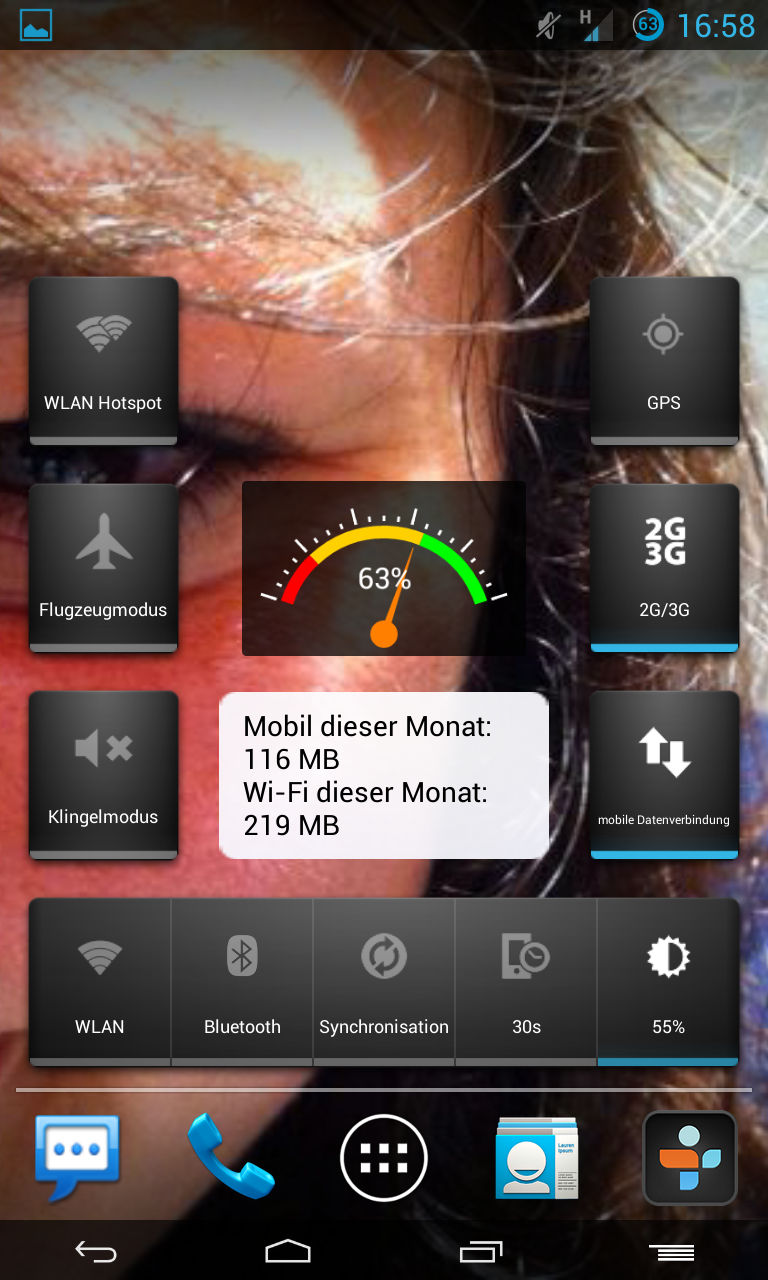Open the data usage widget showing 116 MB
The image size is (768, 1280).
[x=384, y=775]
